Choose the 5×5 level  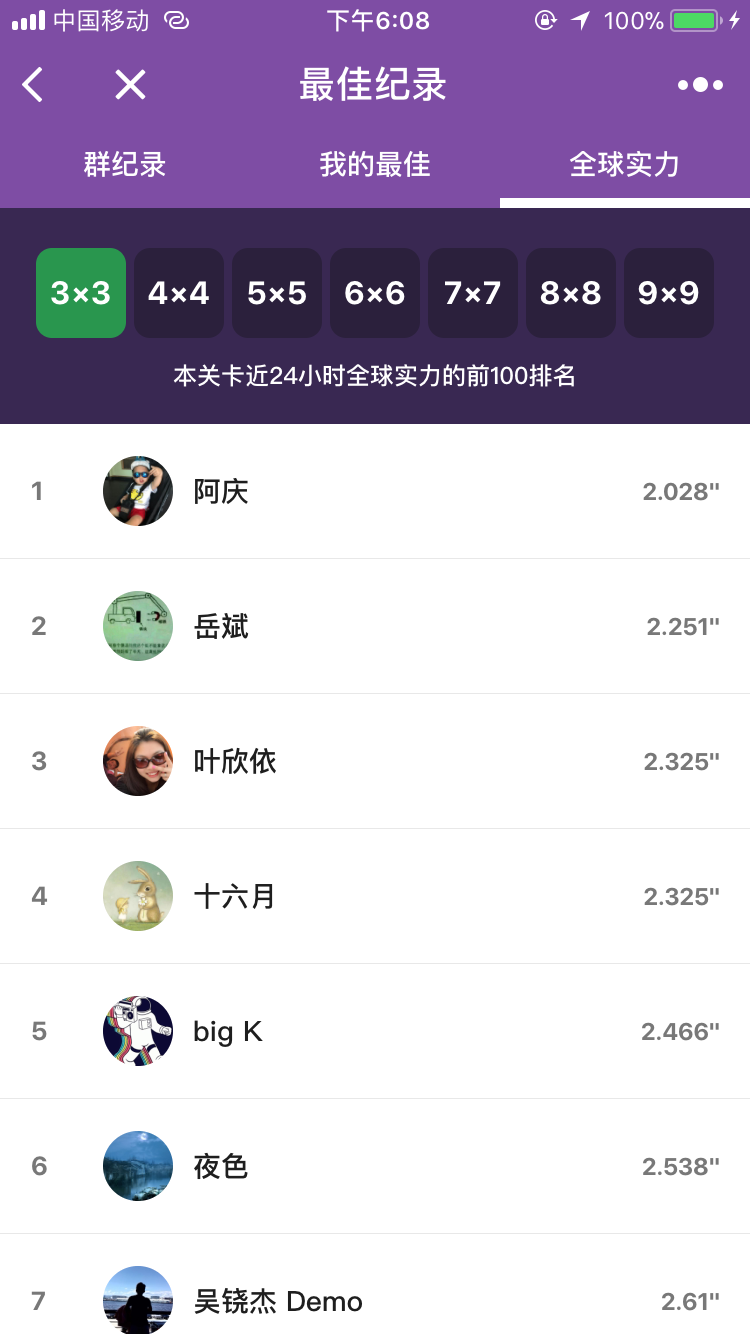(x=277, y=293)
